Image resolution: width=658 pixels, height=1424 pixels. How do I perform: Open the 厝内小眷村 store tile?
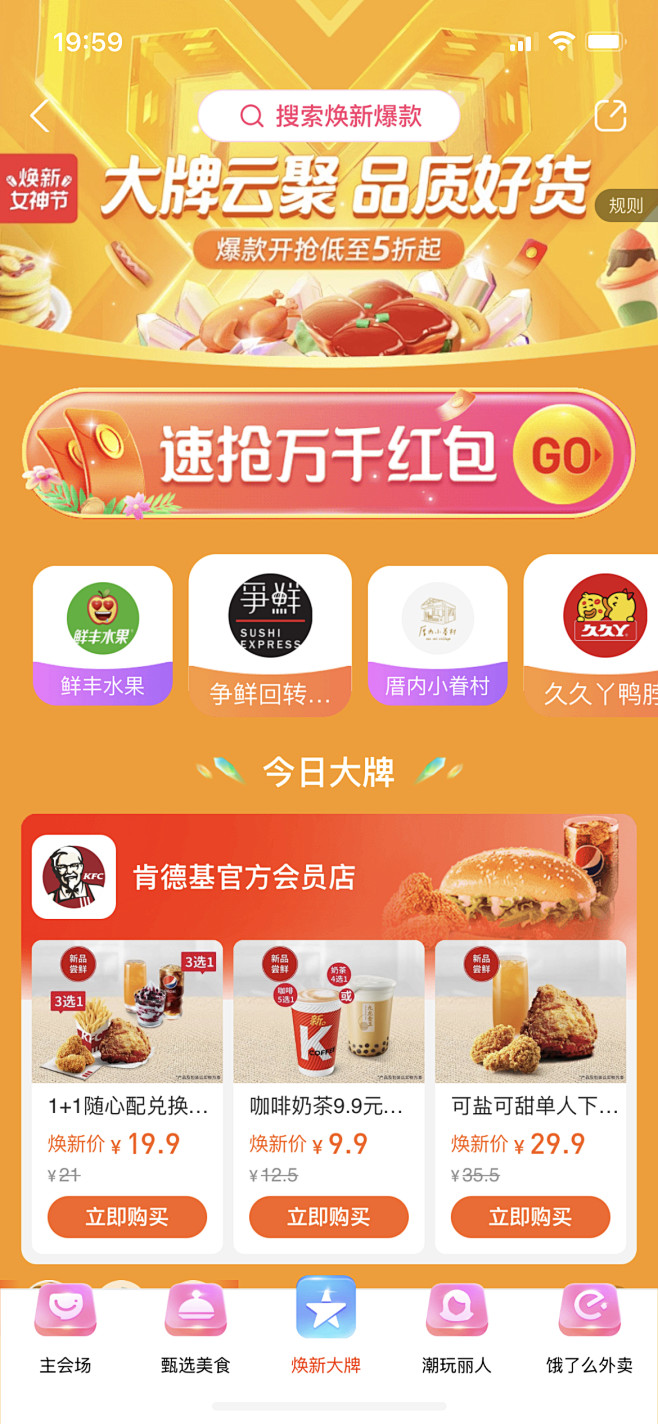coord(437,636)
